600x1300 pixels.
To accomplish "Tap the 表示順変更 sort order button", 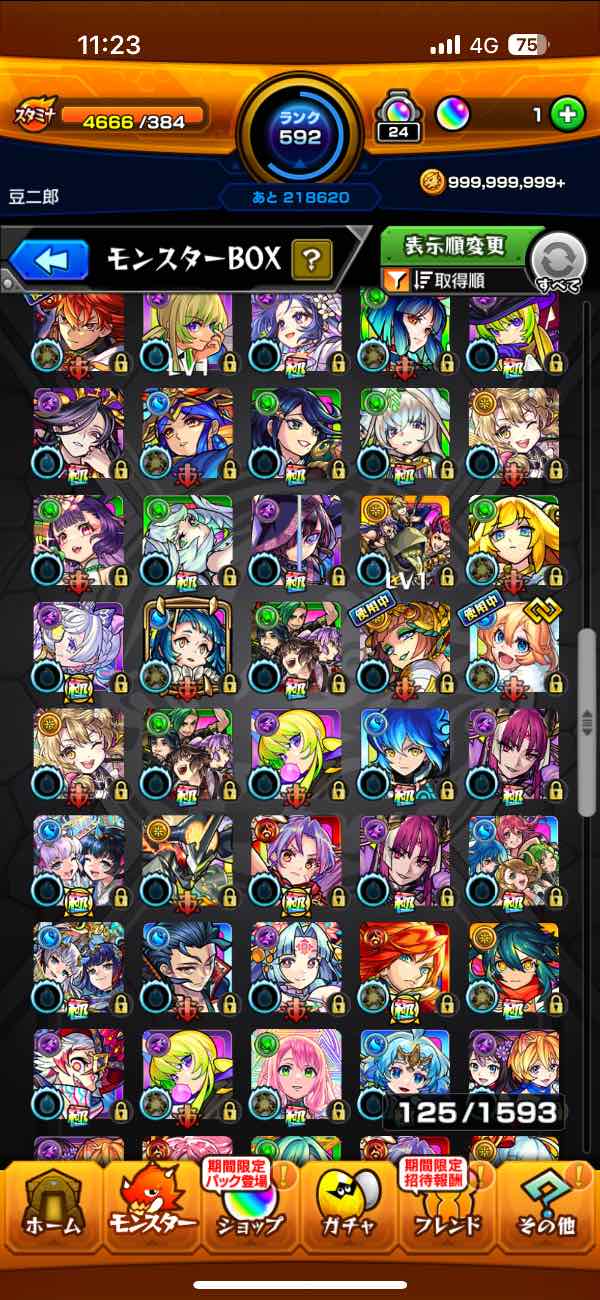I will (456, 245).
